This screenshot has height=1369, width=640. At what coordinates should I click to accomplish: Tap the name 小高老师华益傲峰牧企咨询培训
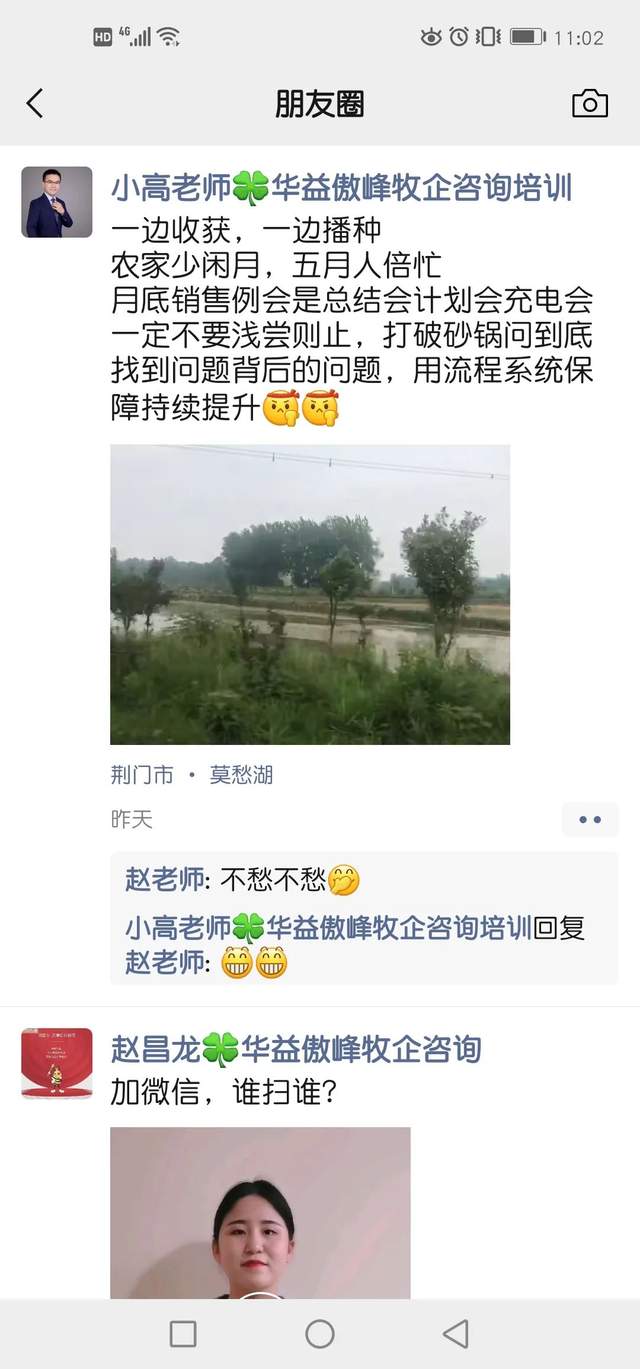tap(341, 188)
